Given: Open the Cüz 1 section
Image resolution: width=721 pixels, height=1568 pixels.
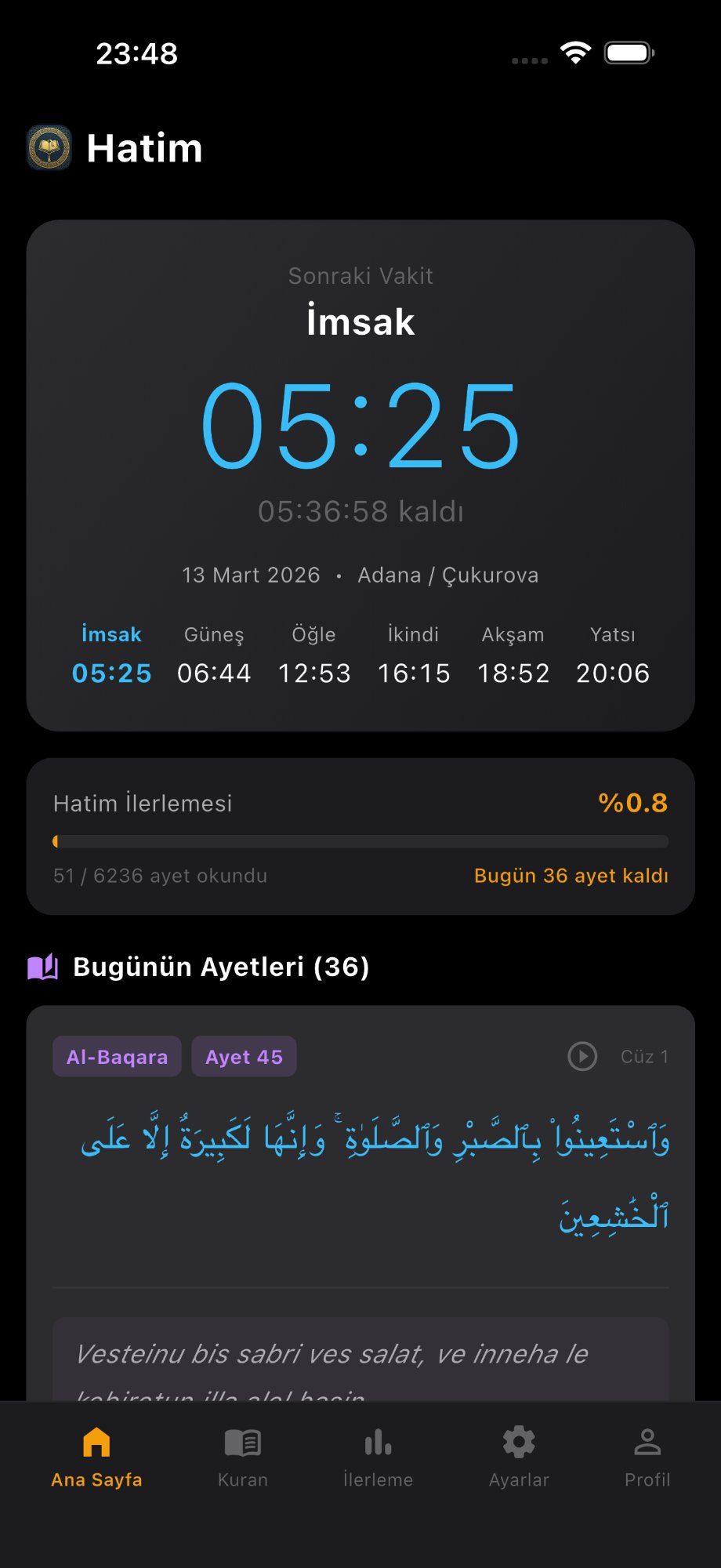Looking at the screenshot, I should click(x=644, y=1056).
